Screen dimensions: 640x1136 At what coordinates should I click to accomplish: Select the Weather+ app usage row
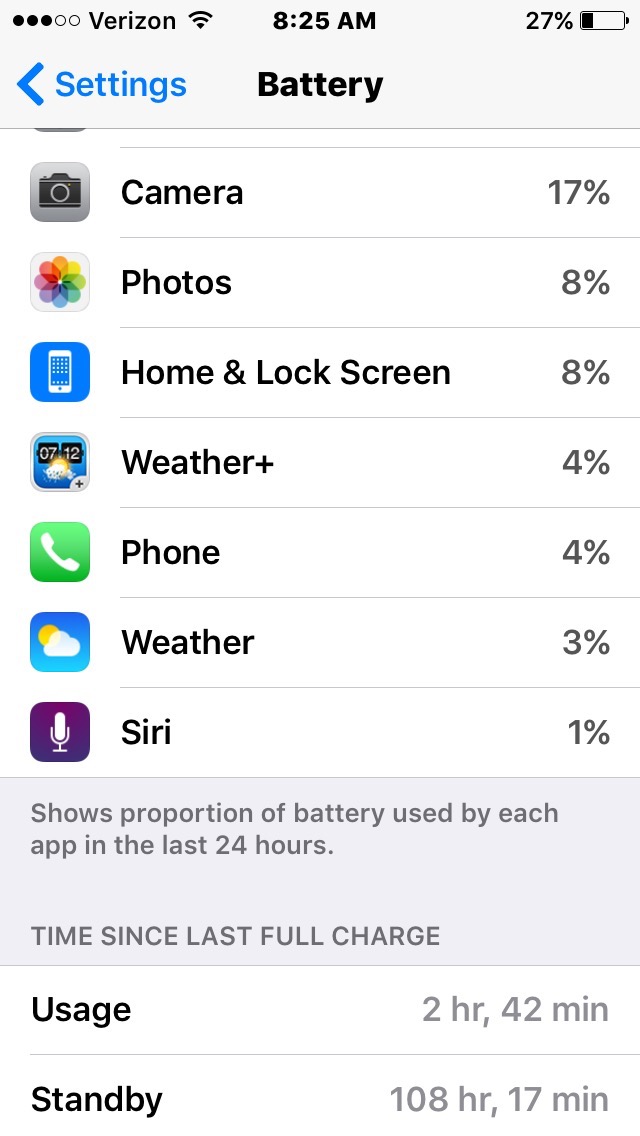tap(320, 462)
